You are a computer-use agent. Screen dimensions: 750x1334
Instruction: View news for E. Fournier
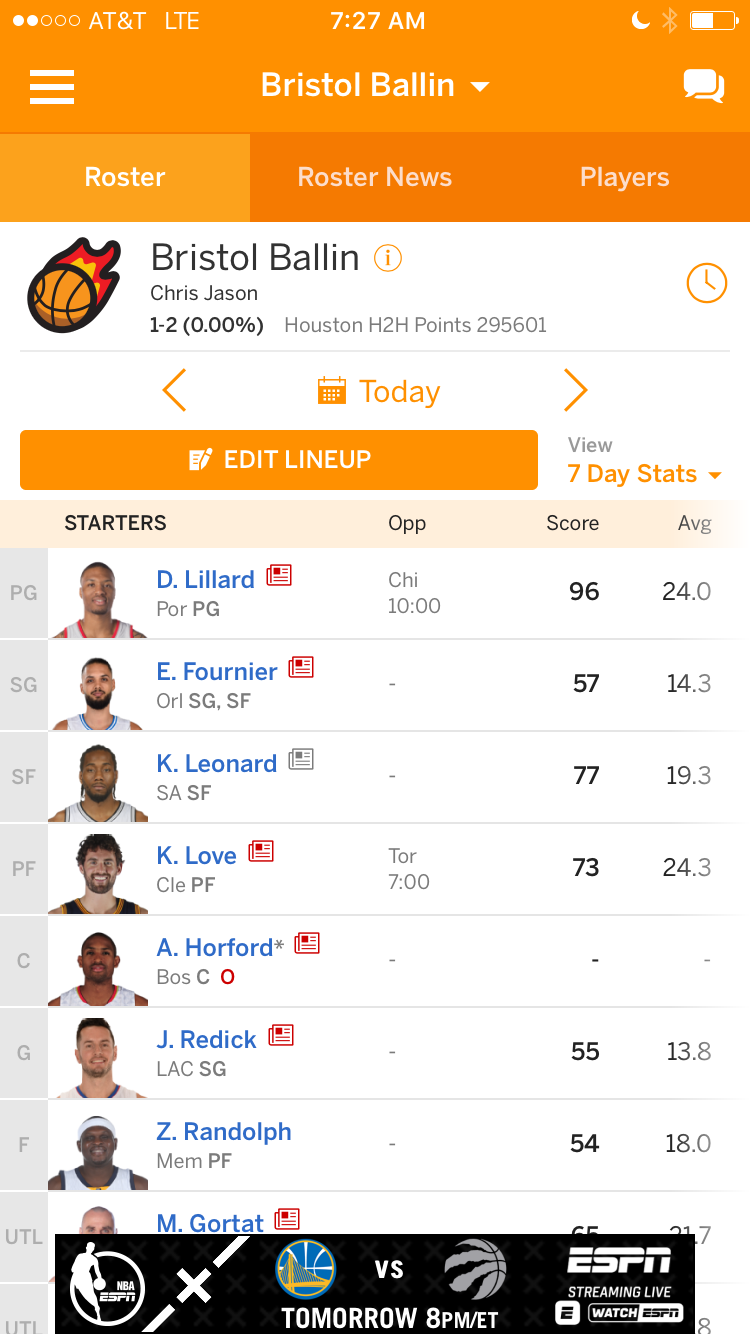pos(301,667)
